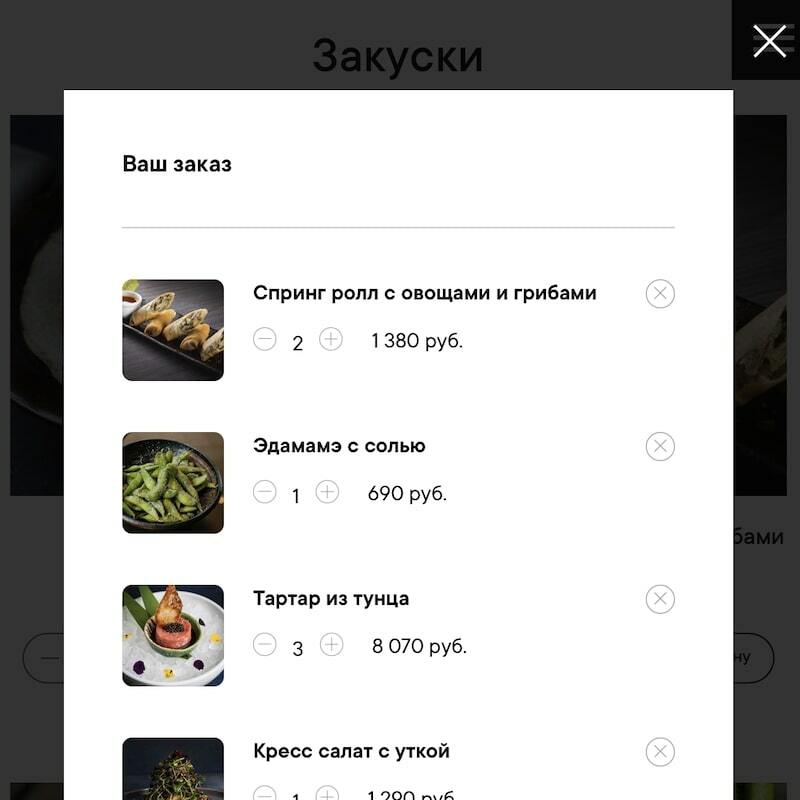Remove Эдамамэ с солью from the order
The height and width of the screenshot is (800, 800).
[660, 446]
